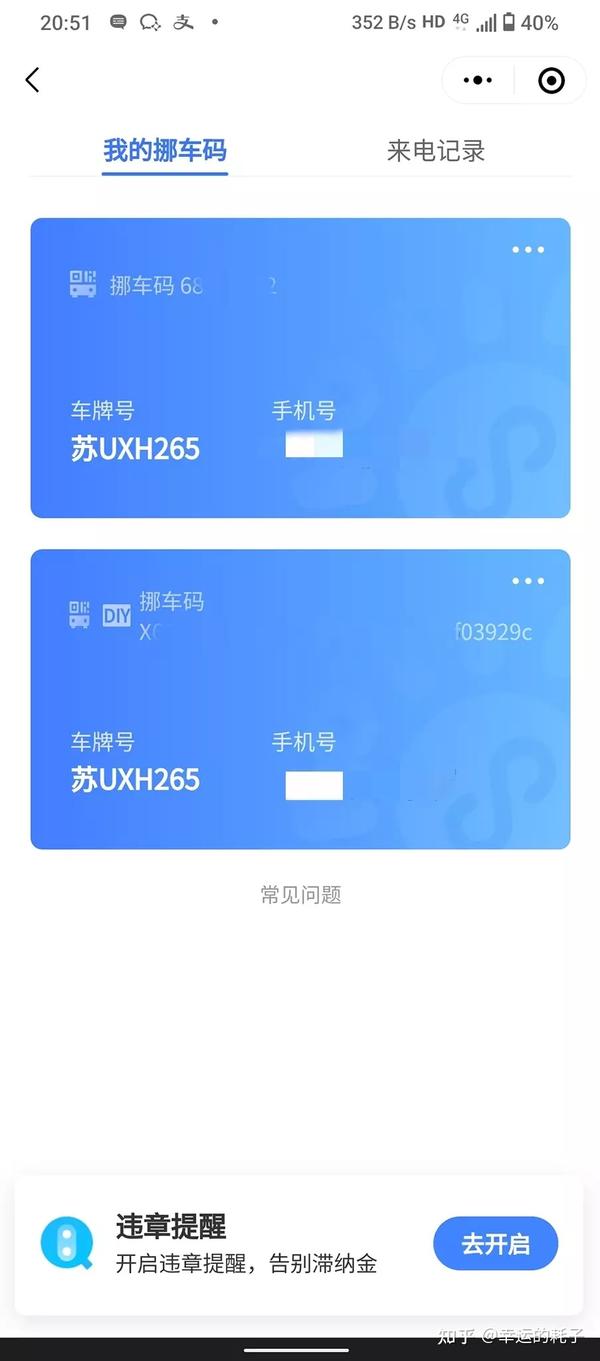Tap 去开启 to enable 违章提醒
Screen dimensions: 600x1361
point(495,1245)
